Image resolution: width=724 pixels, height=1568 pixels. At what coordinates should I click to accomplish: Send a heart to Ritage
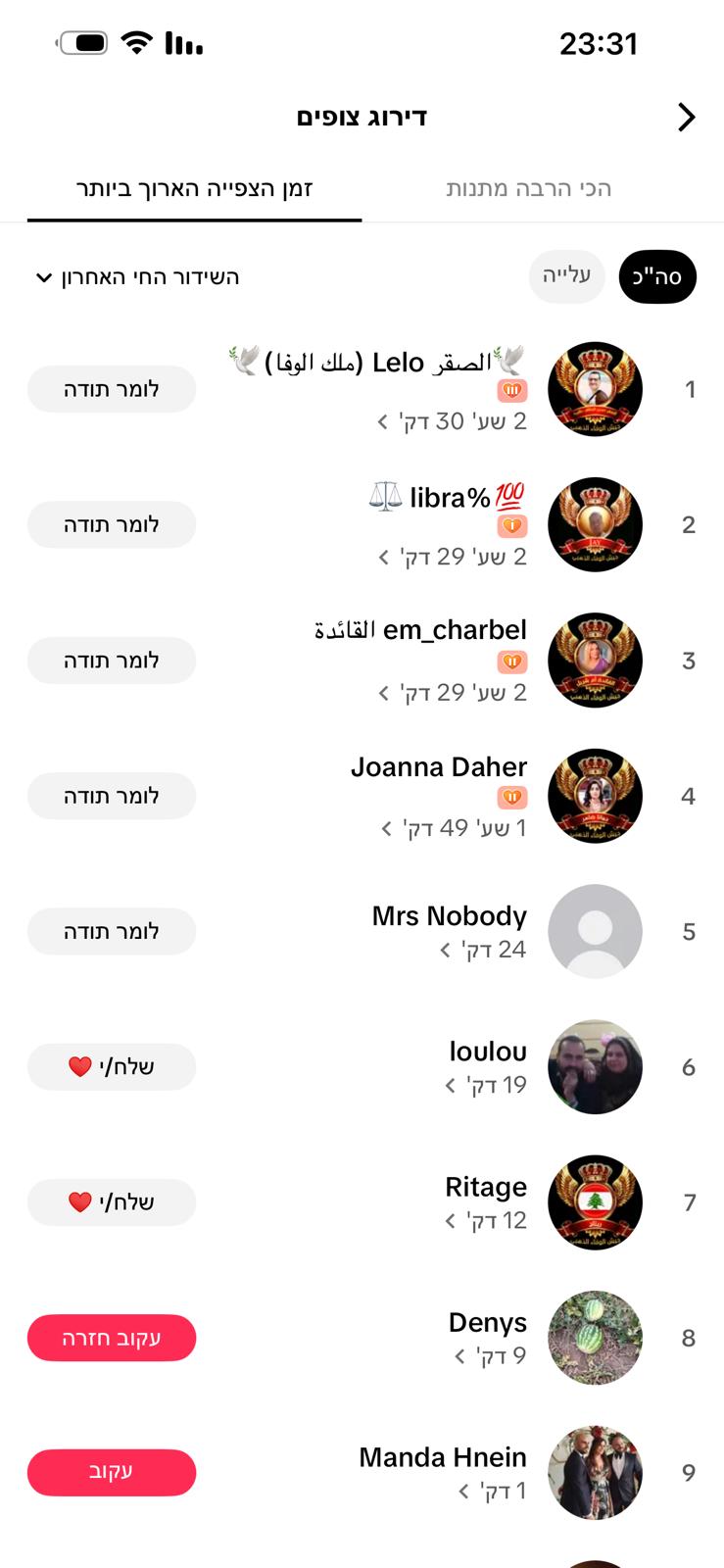click(112, 1201)
